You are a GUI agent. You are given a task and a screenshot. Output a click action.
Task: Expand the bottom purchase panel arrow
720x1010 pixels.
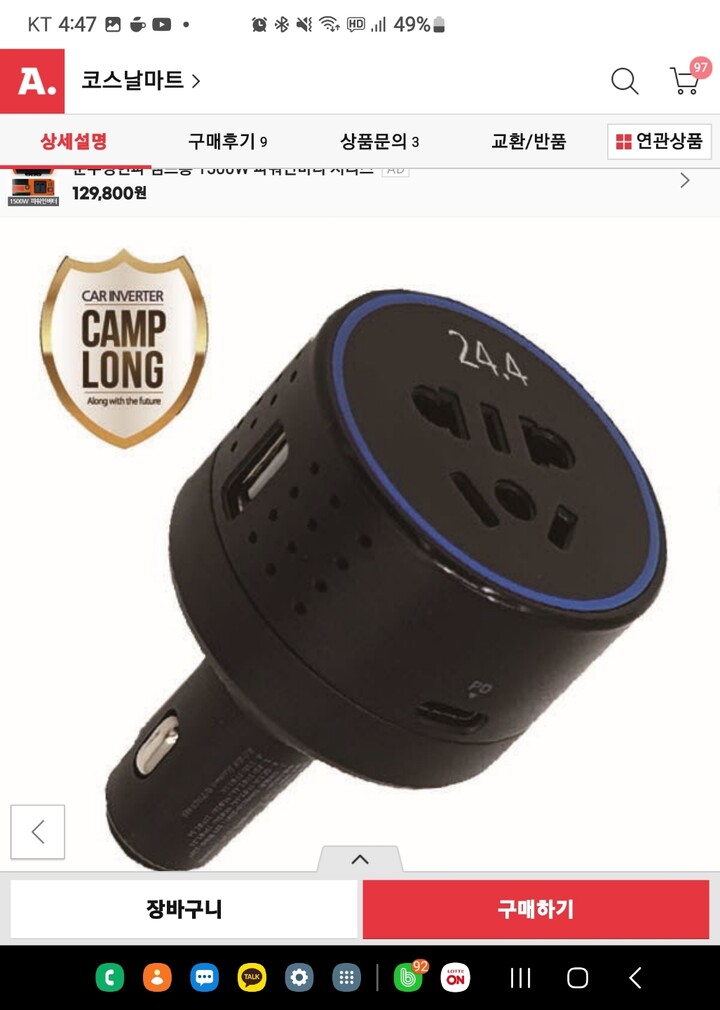pos(360,859)
